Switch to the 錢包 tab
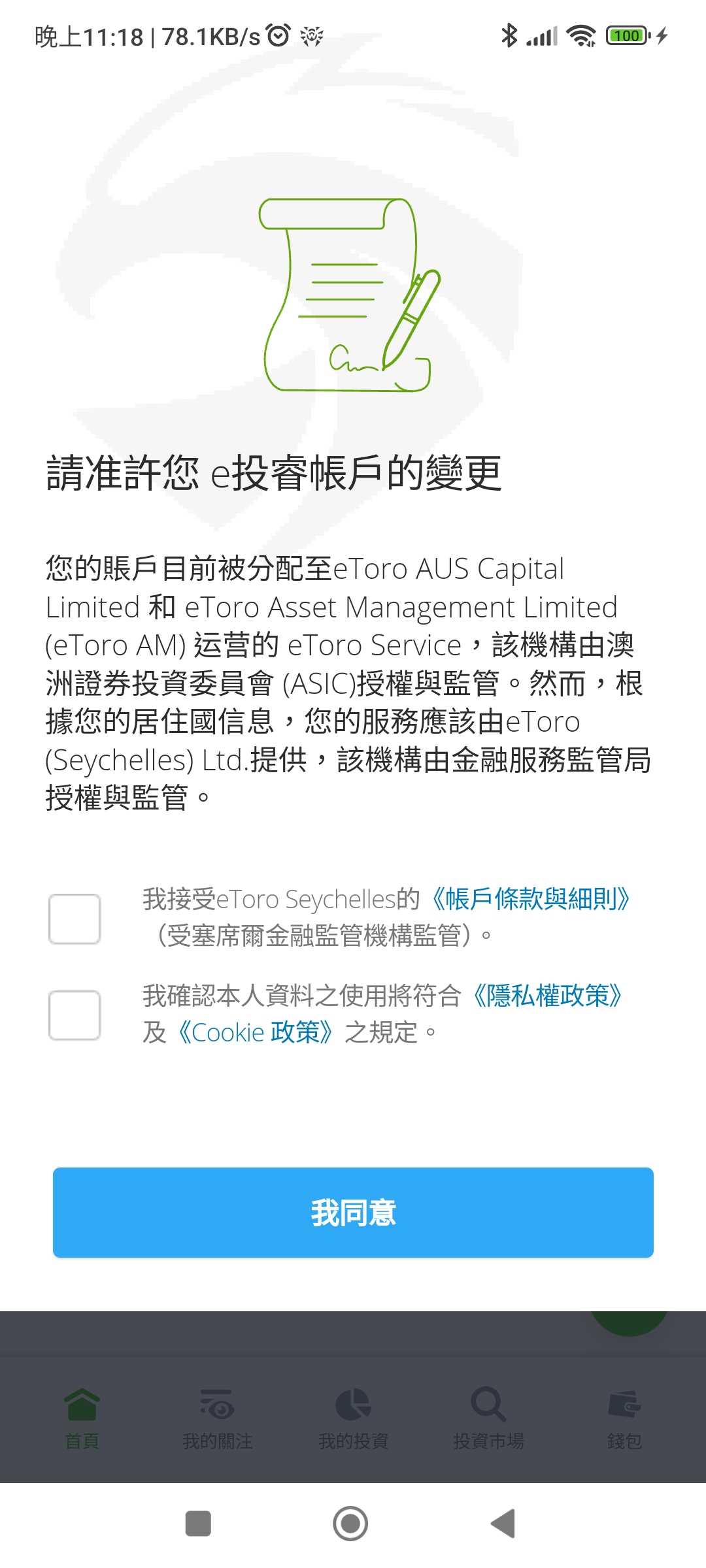This screenshot has height=1568, width=706. (x=624, y=1419)
